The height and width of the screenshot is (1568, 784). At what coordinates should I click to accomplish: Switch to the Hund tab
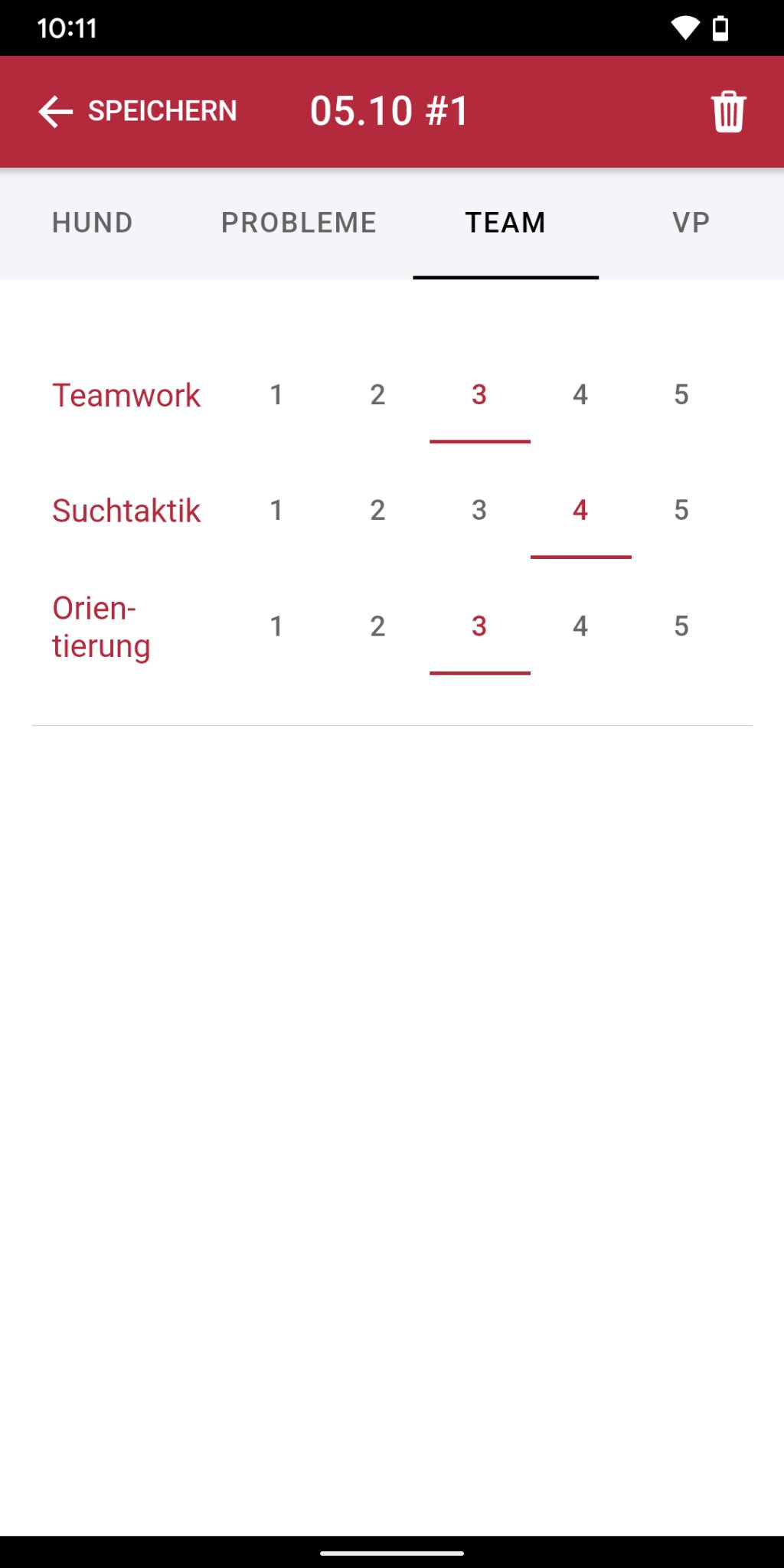point(93,223)
